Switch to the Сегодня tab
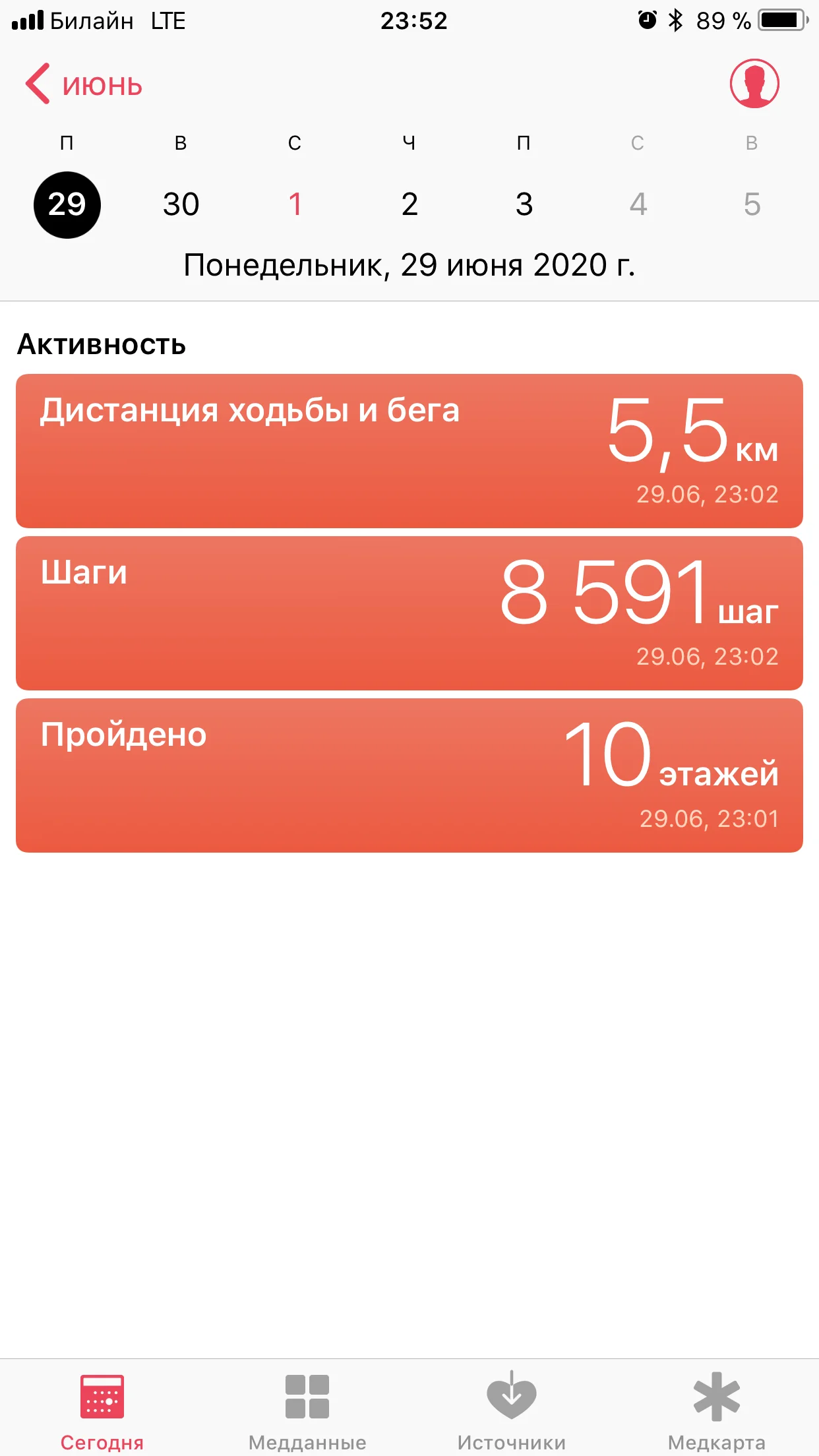819x1456 pixels. coord(102,1410)
